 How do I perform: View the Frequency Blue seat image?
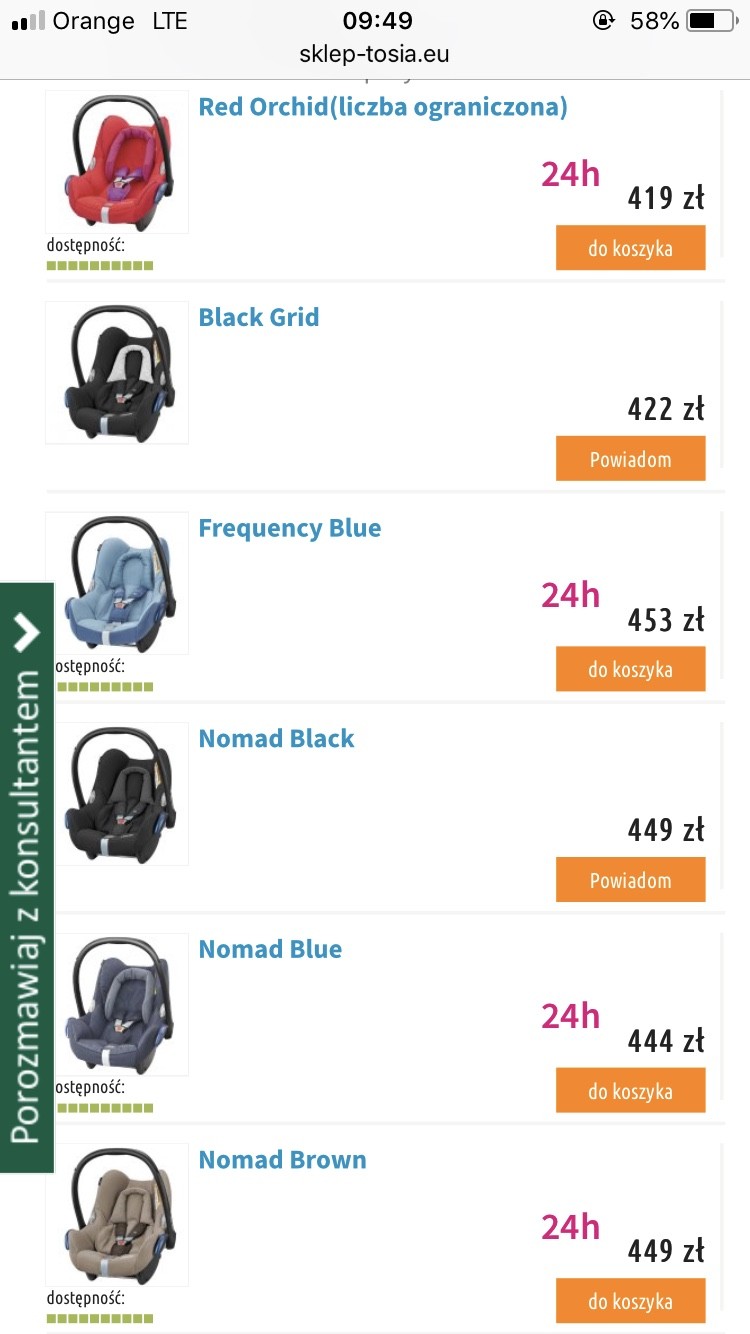click(120, 584)
